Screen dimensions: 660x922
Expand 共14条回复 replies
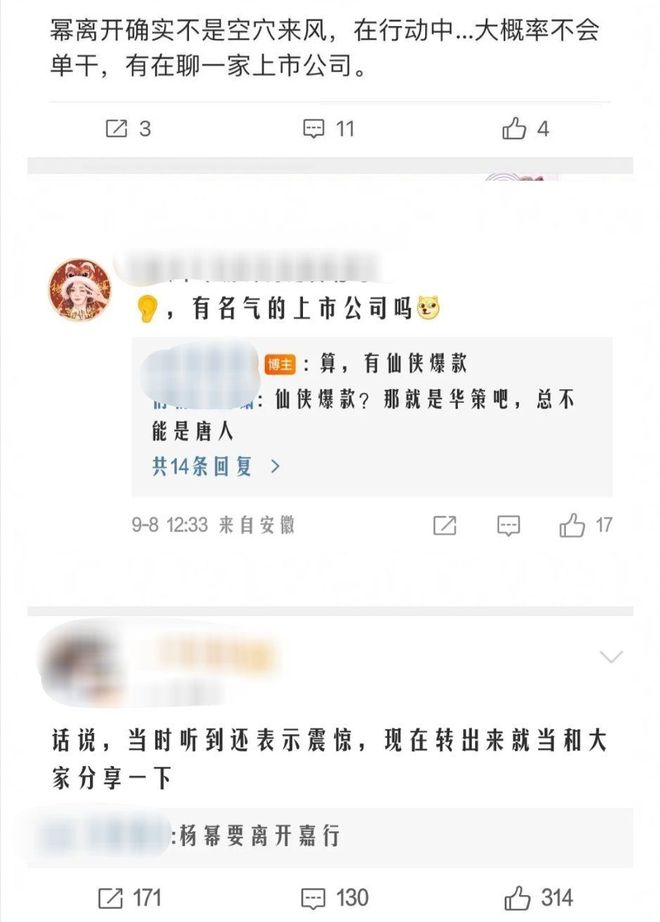(x=216, y=466)
